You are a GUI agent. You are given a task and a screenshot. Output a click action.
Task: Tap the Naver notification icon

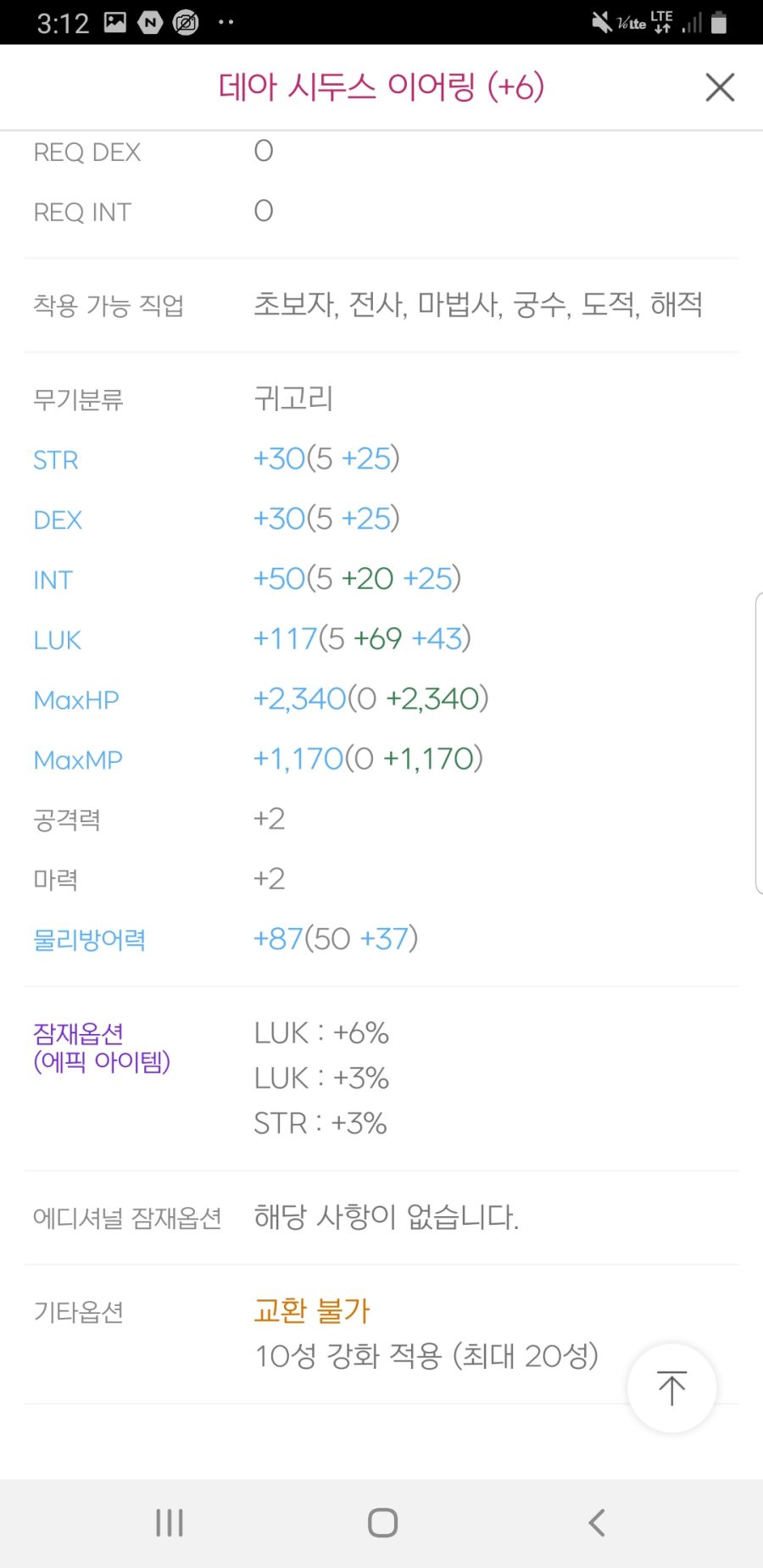click(x=149, y=22)
